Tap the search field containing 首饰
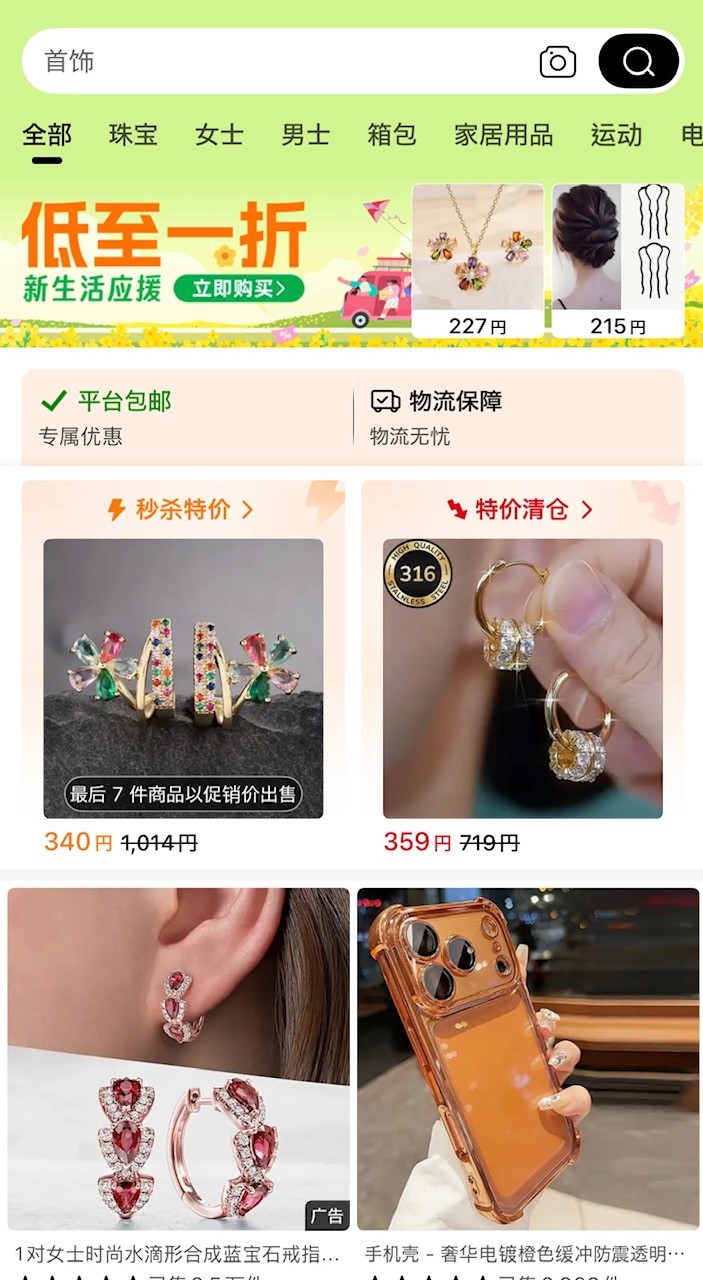This screenshot has width=703, height=1280. coord(280,61)
